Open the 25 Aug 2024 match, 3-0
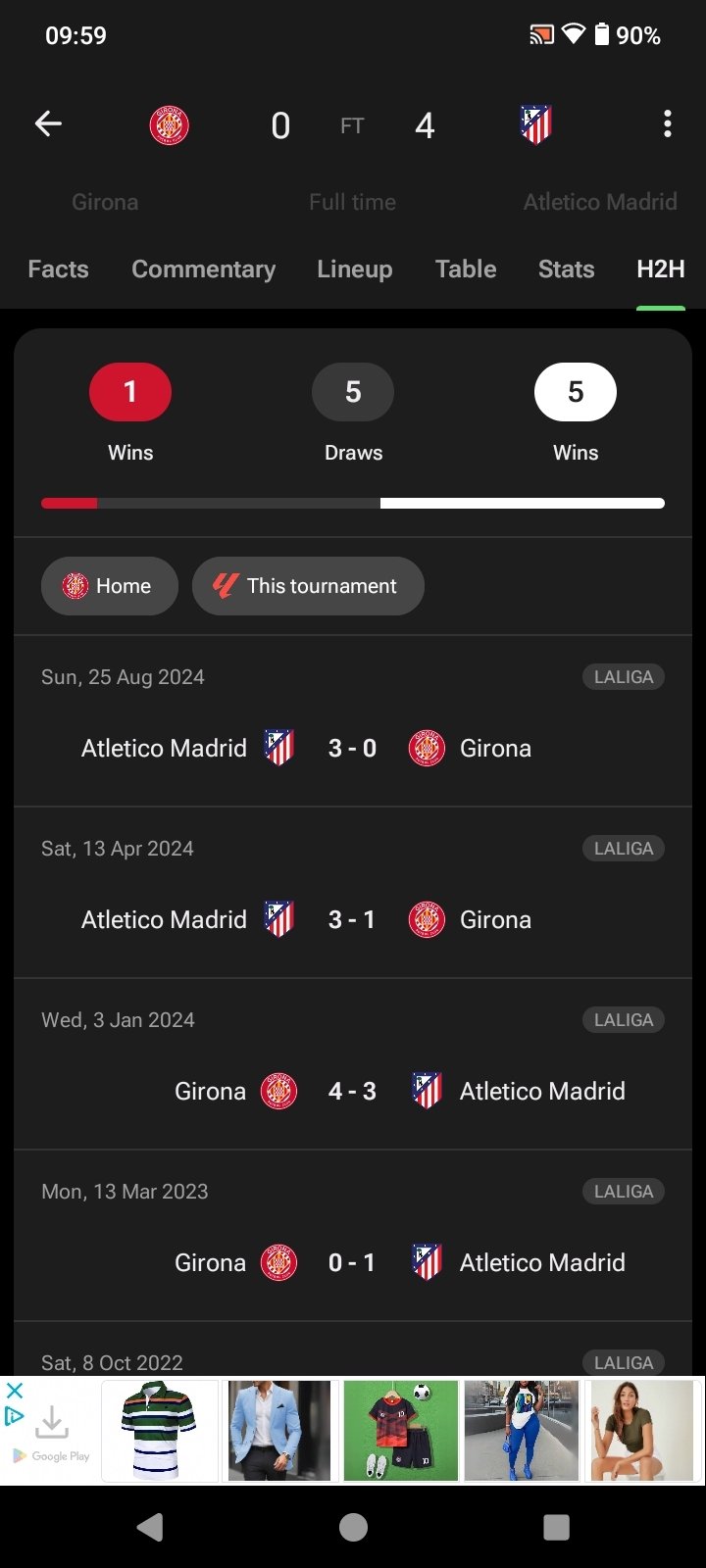The height and width of the screenshot is (1568, 706). coord(353,721)
